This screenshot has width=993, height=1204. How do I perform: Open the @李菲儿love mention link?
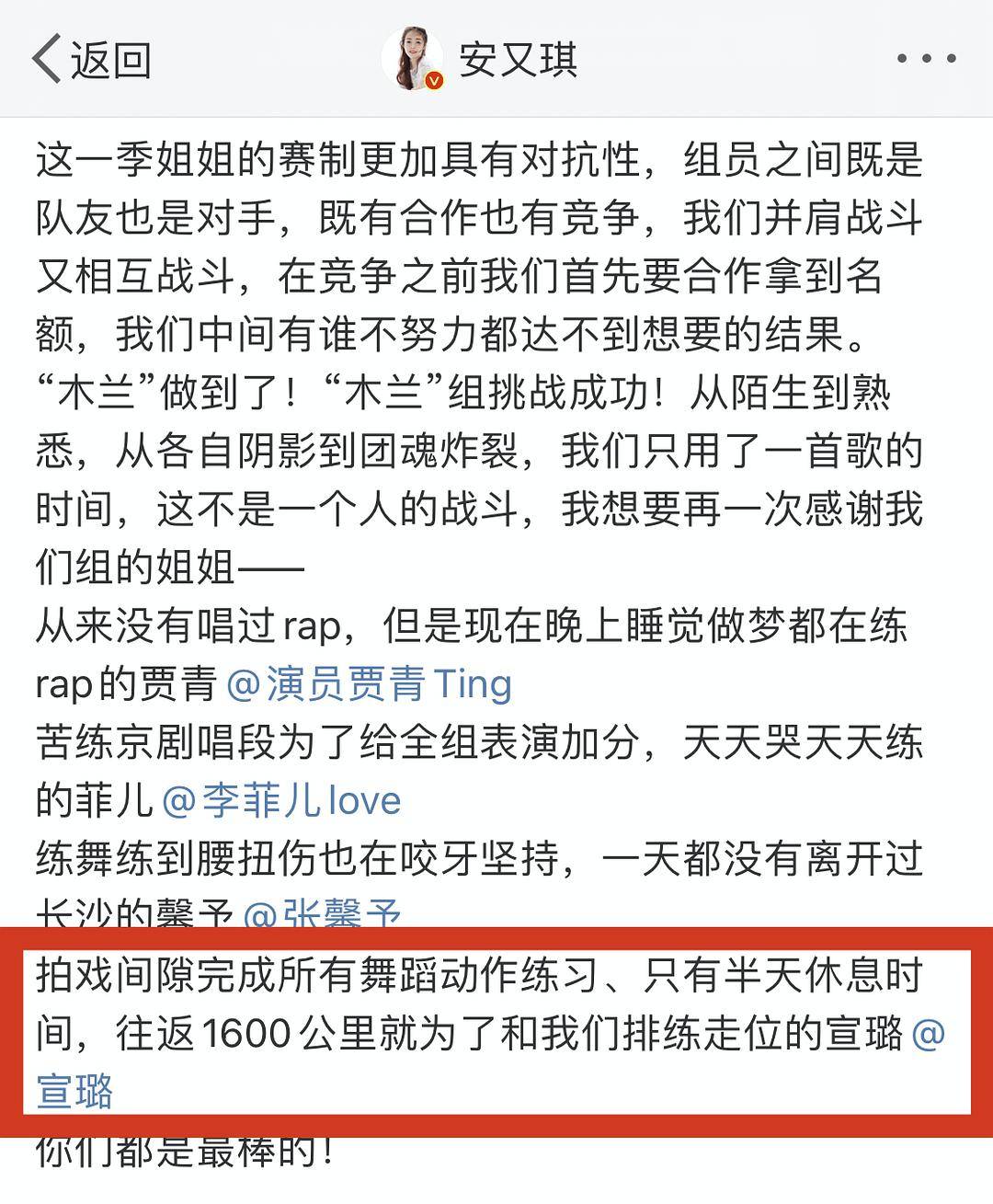[281, 801]
